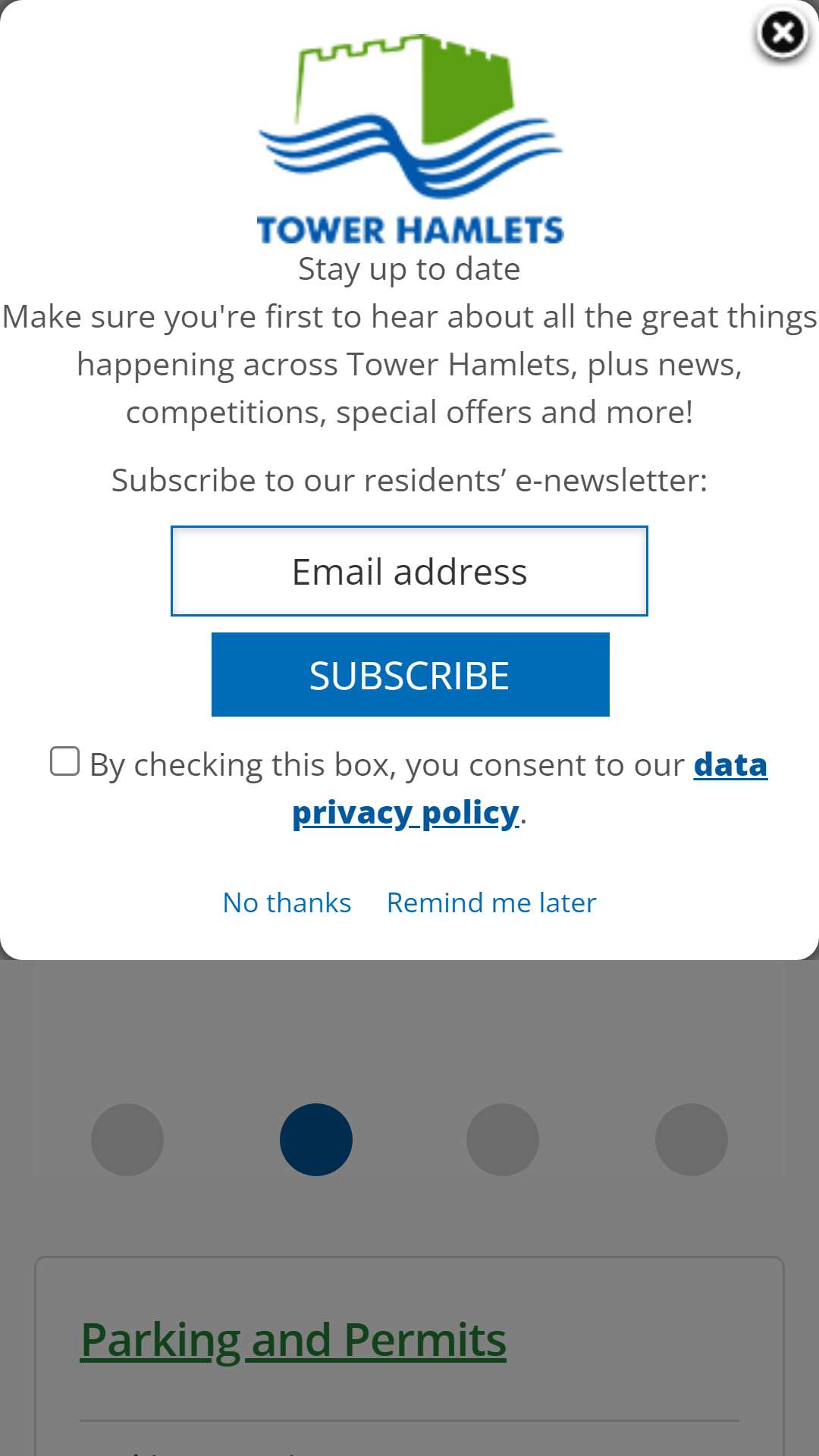Check the data privacy consent box
The height and width of the screenshot is (1456, 819).
coord(65,761)
